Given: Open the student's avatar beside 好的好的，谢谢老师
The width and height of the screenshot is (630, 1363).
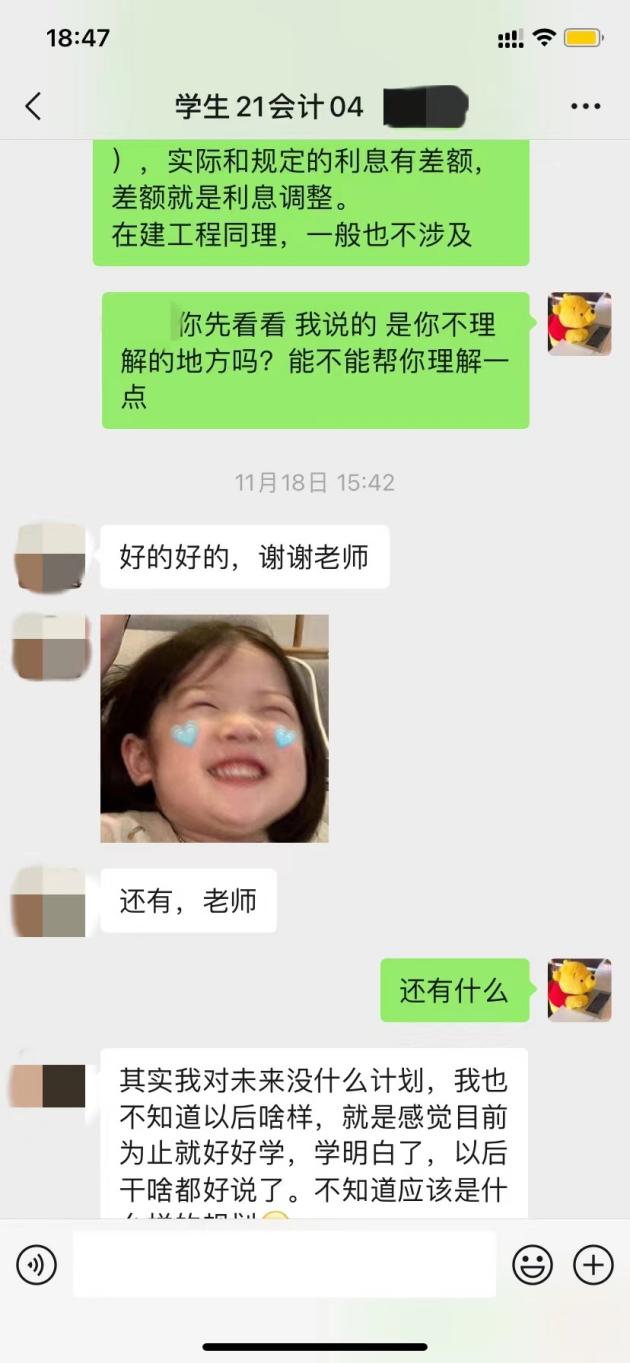Looking at the screenshot, I should pos(50,557).
